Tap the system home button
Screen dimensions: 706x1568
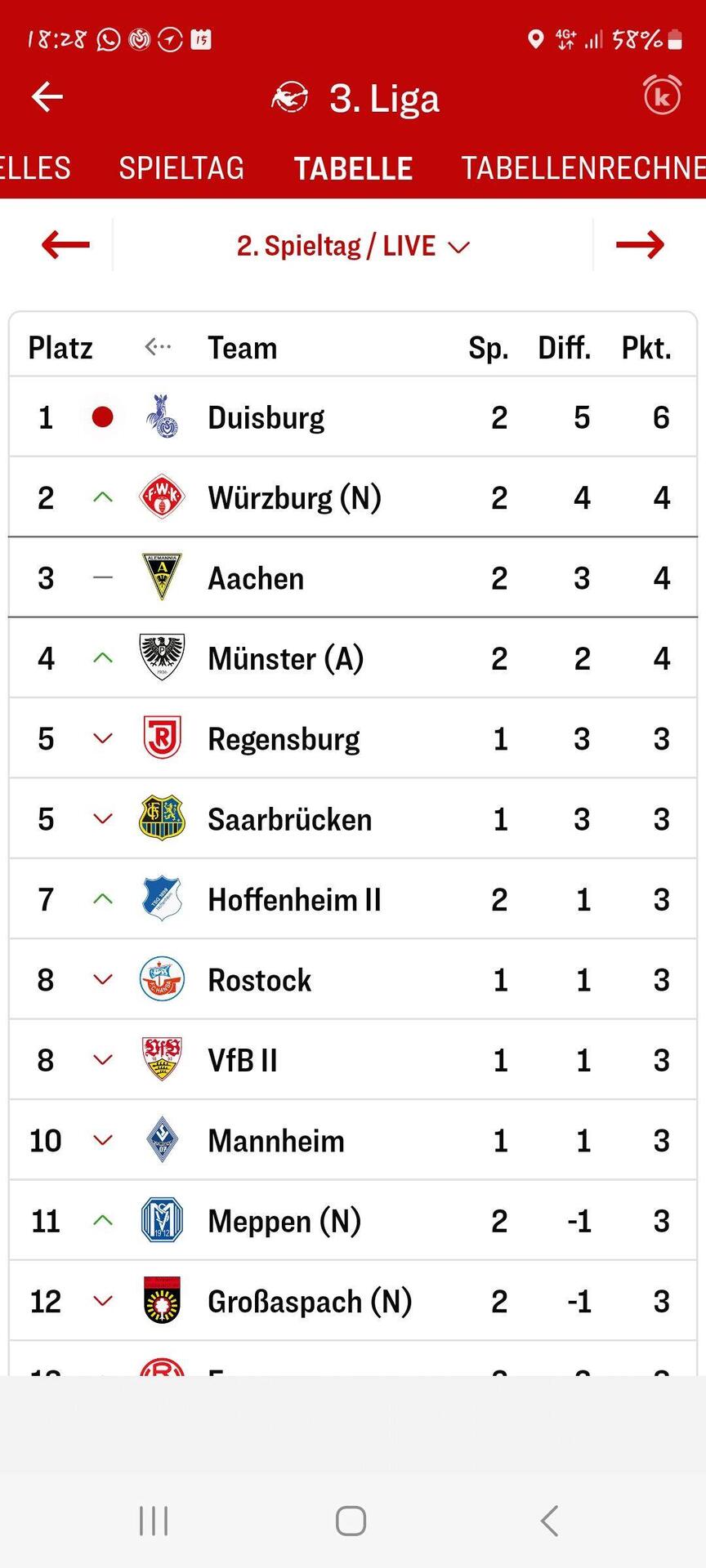(351, 1521)
